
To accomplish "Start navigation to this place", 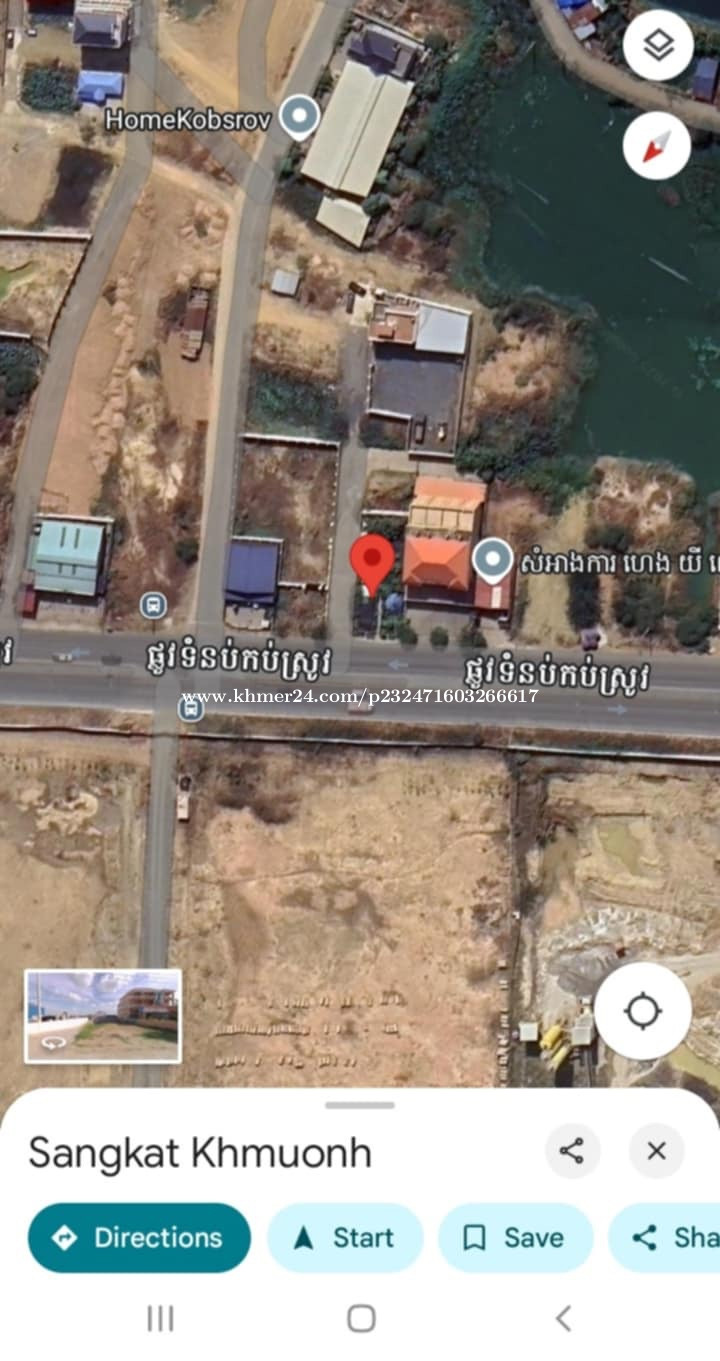I will tap(345, 1238).
